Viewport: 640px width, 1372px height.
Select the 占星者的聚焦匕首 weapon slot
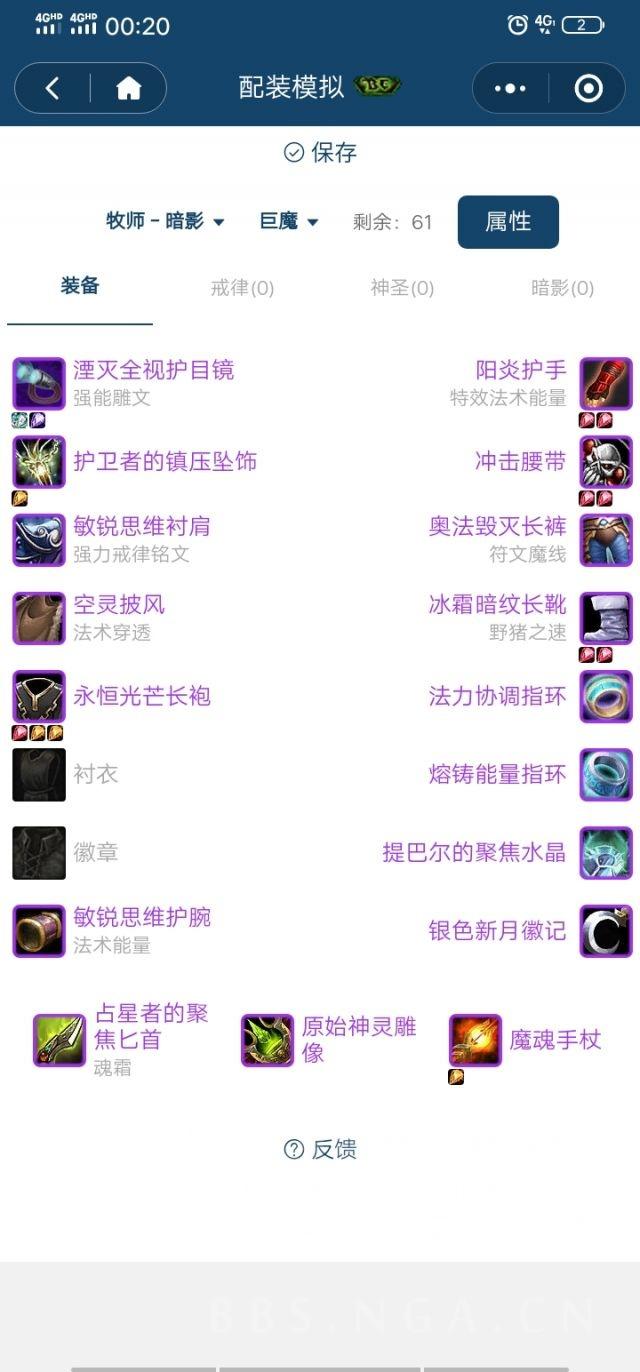(x=150, y=1027)
